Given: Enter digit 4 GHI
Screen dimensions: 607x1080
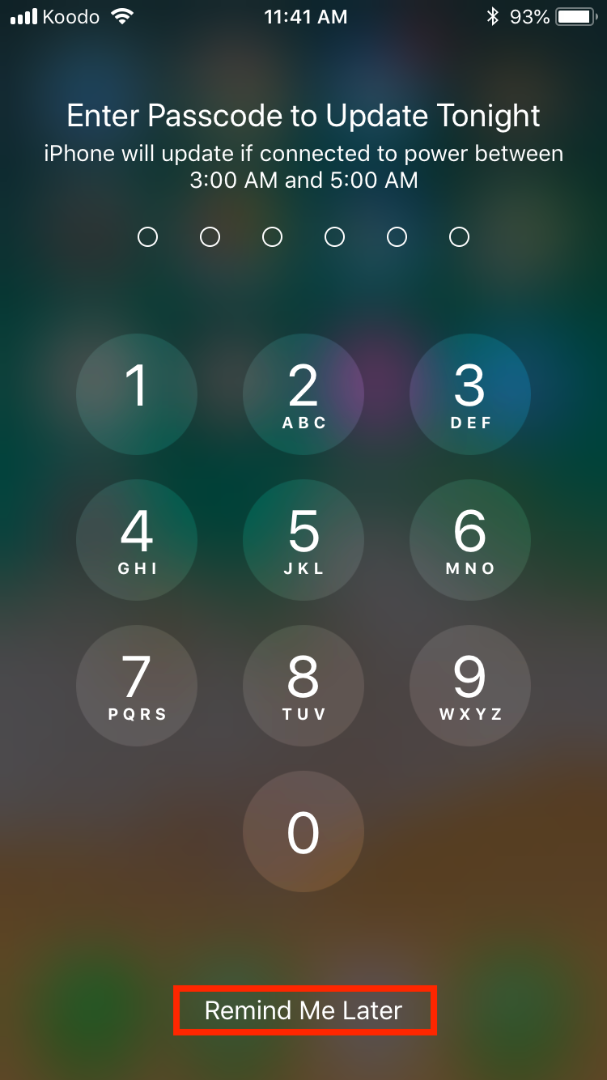Looking at the screenshot, I should [x=136, y=541].
